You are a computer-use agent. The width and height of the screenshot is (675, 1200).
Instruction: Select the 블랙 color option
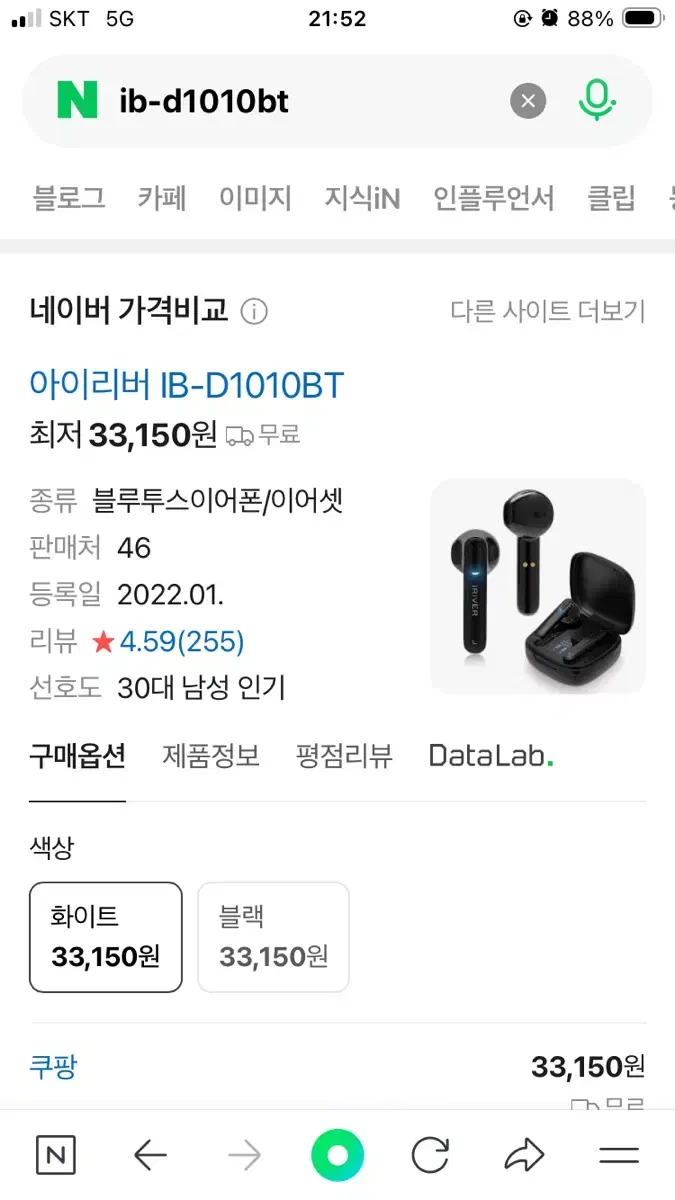click(274, 937)
